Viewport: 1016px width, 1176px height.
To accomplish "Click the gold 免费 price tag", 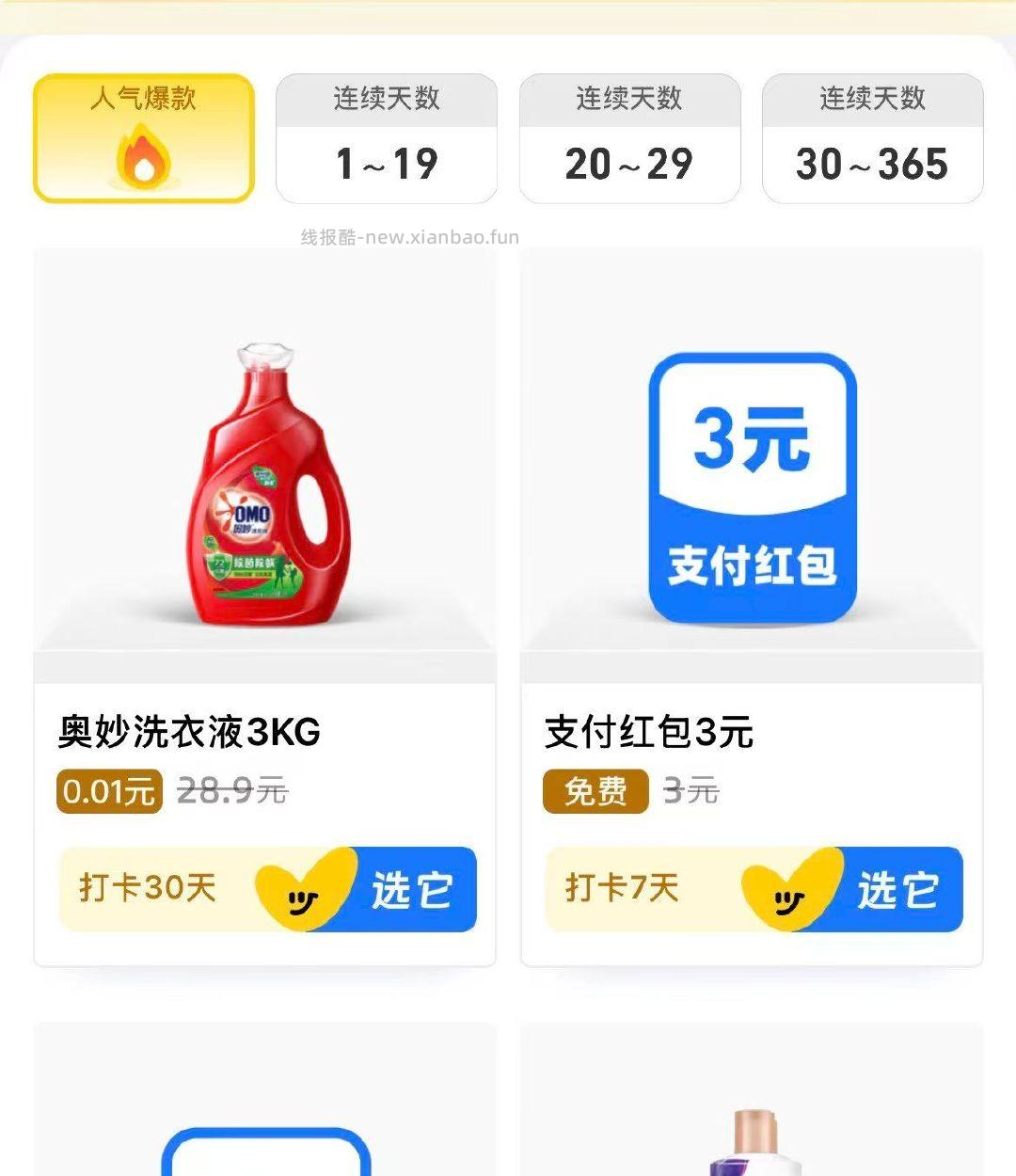I will (x=595, y=792).
